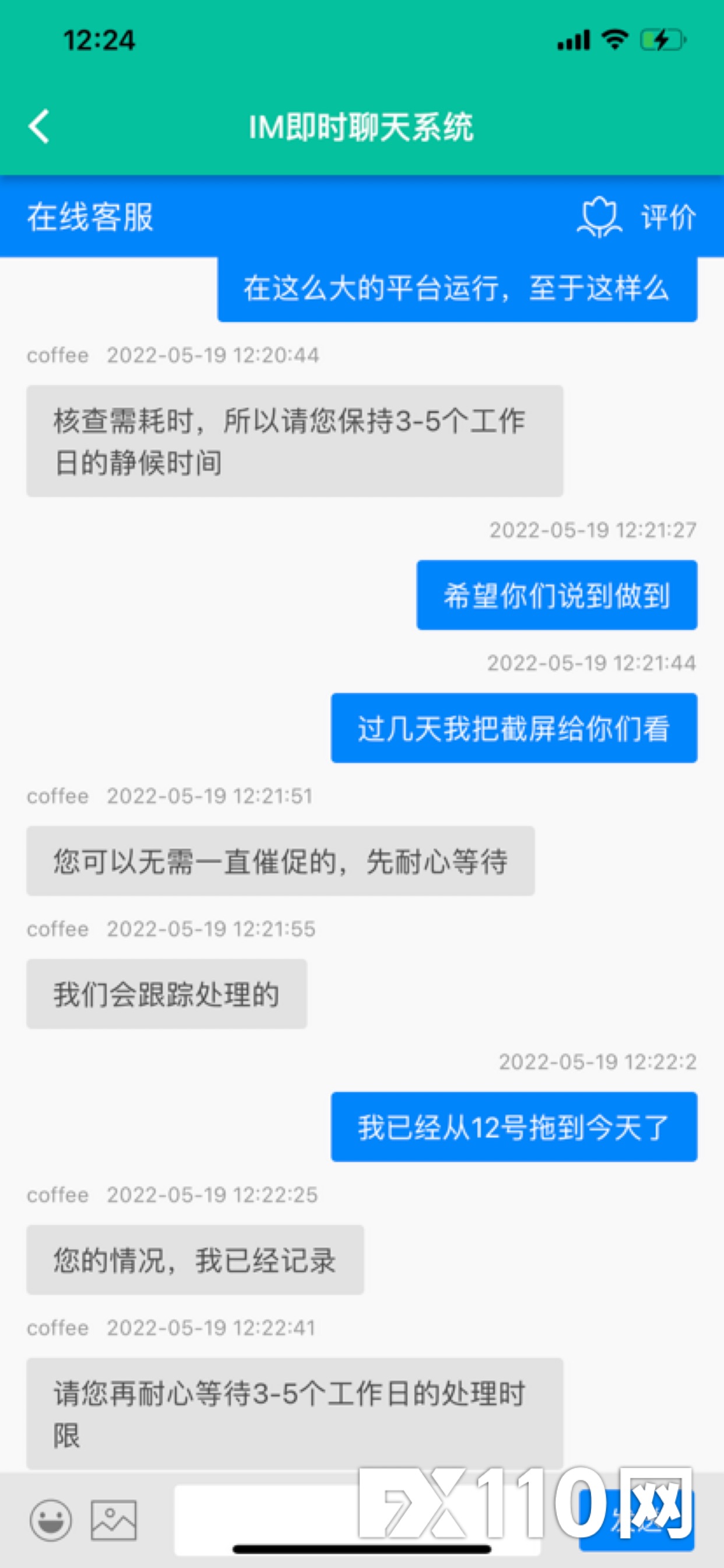
Task: Open the 评价 rating option
Action: click(x=637, y=216)
